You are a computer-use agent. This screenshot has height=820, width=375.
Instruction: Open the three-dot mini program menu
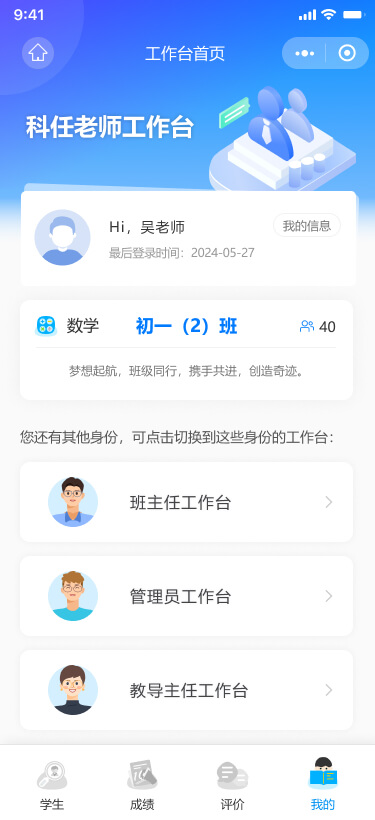pyautogui.click(x=304, y=53)
